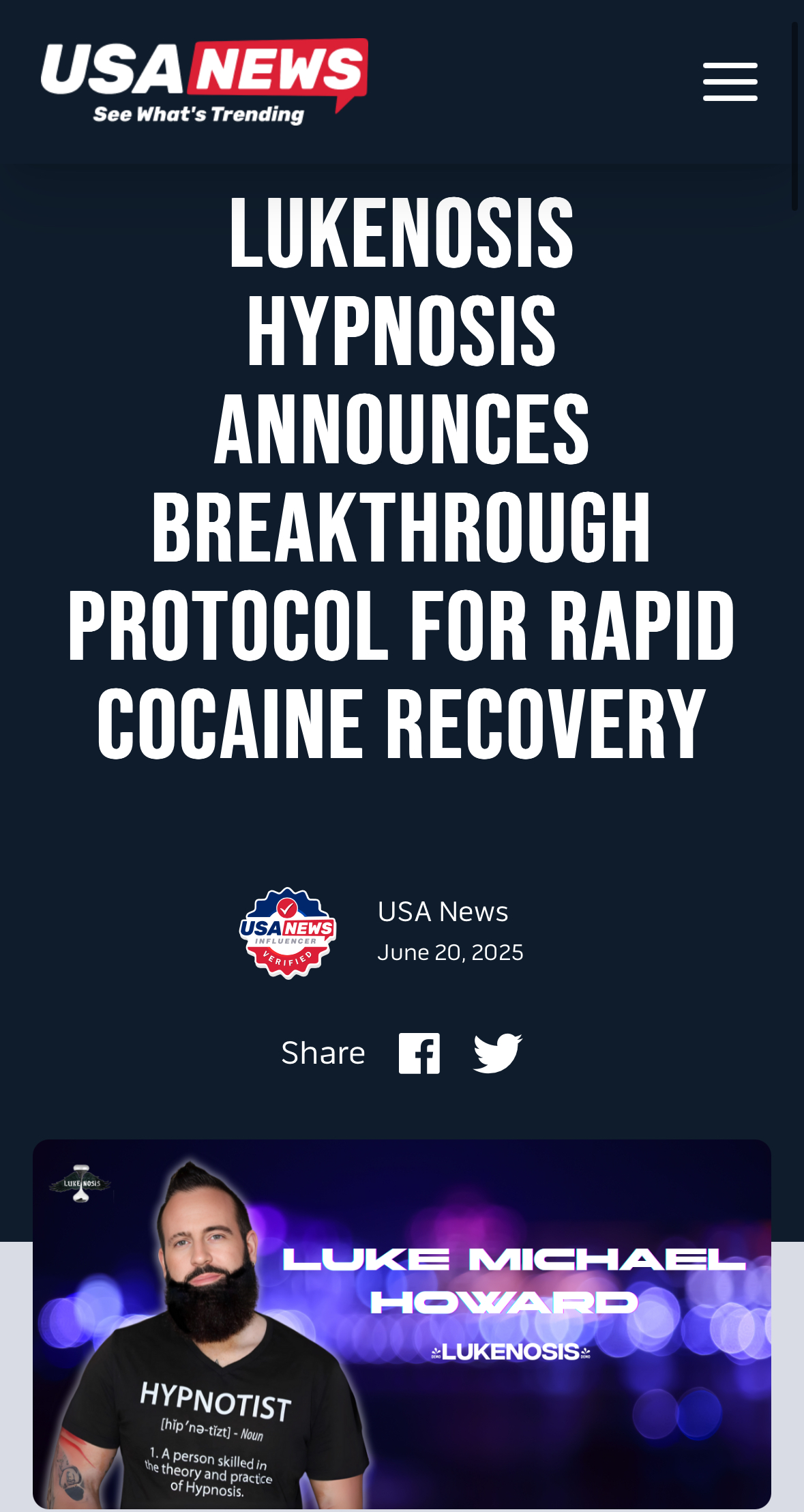804x1512 pixels.
Task: Share article on Facebook
Action: click(x=419, y=1053)
